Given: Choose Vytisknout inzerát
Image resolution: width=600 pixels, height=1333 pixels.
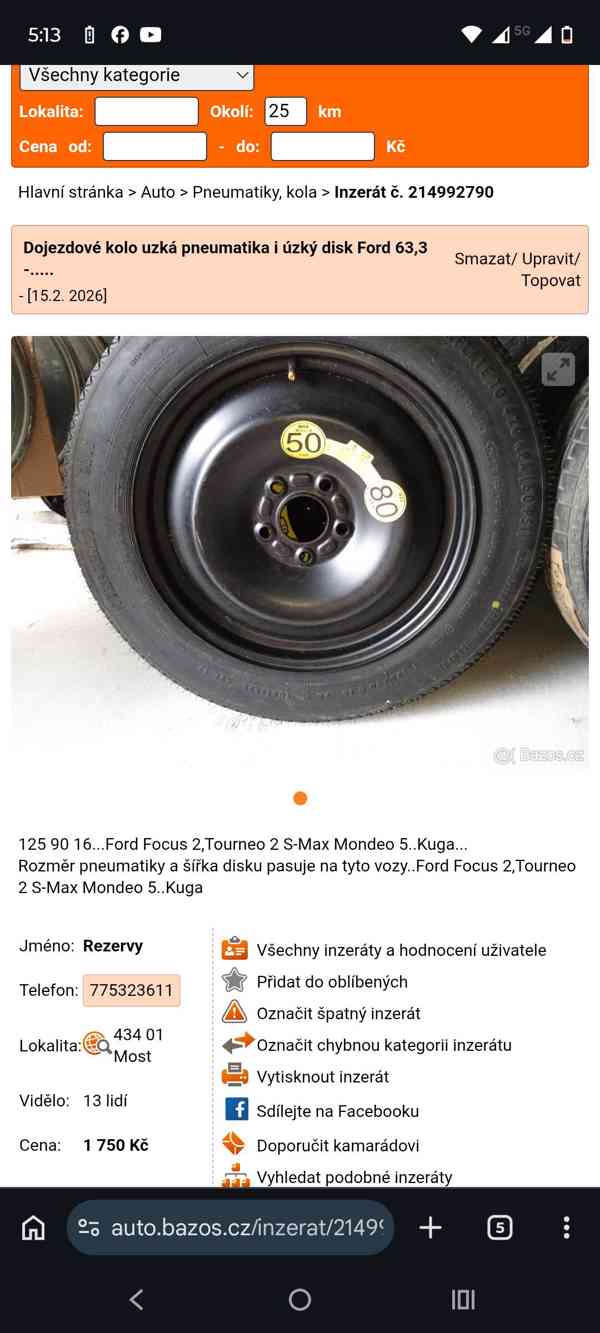Looking at the screenshot, I should pos(322,1077).
